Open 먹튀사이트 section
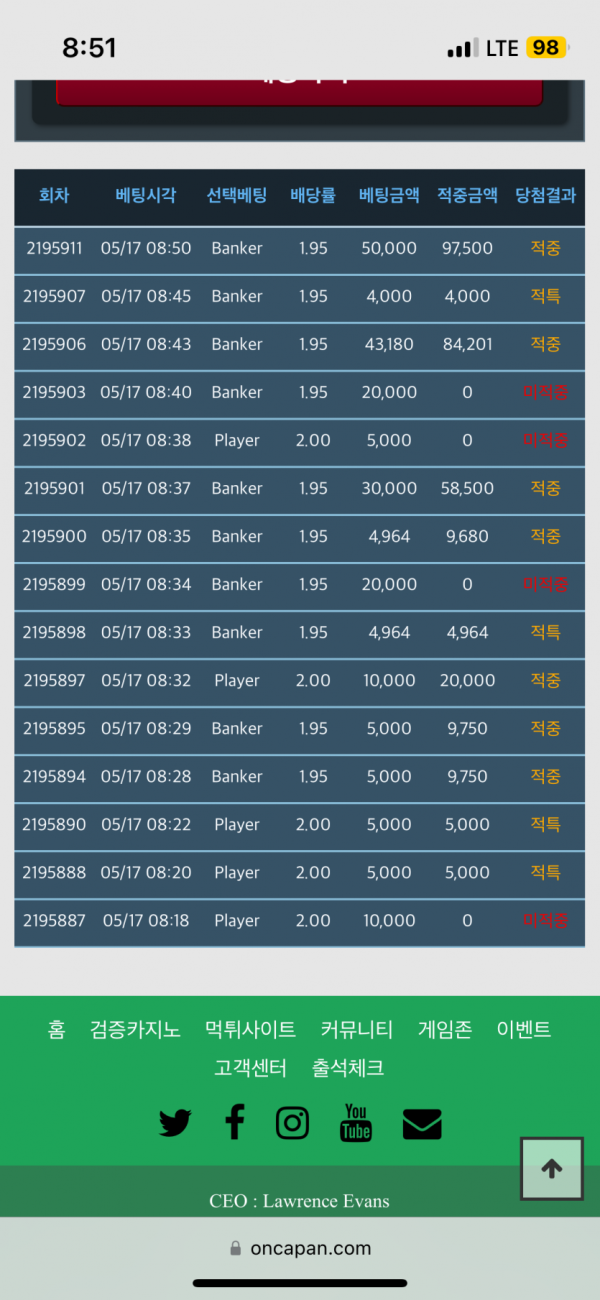This screenshot has height=1300, width=600. [250, 1029]
